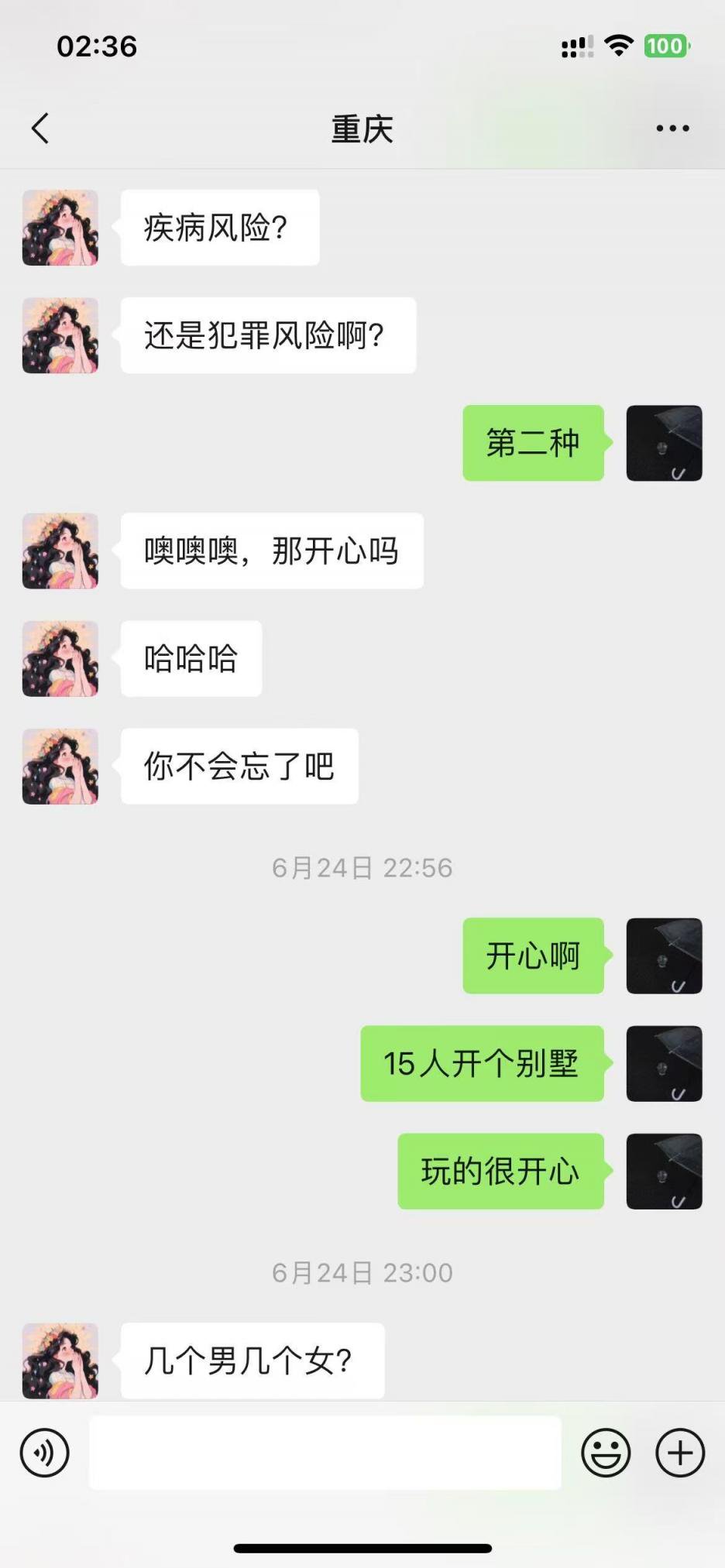This screenshot has height=1568, width=725.
Task: Open the avatar beside "15人开个别墅"
Action: point(664,1063)
